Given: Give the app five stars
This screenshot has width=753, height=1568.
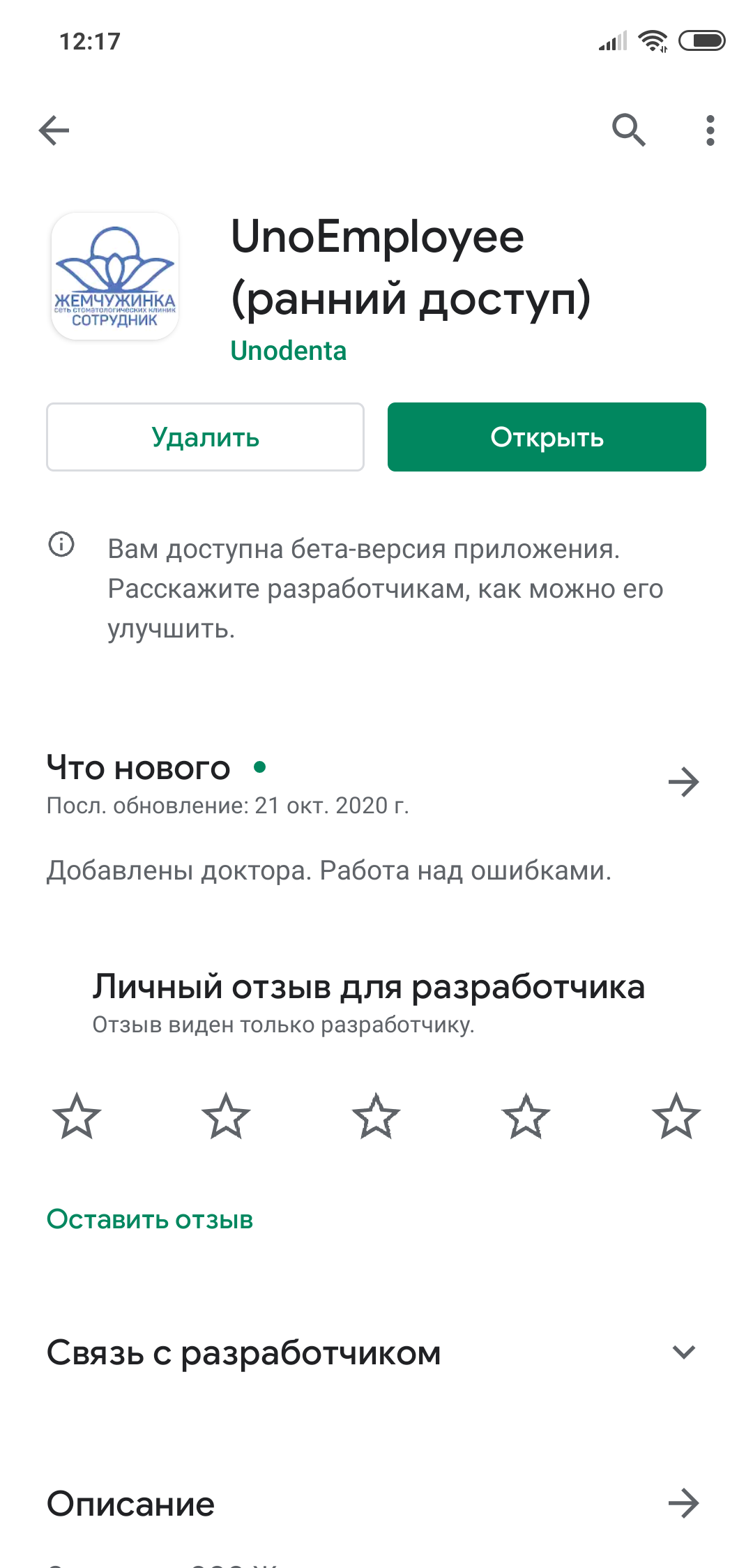Looking at the screenshot, I should (x=676, y=1116).
